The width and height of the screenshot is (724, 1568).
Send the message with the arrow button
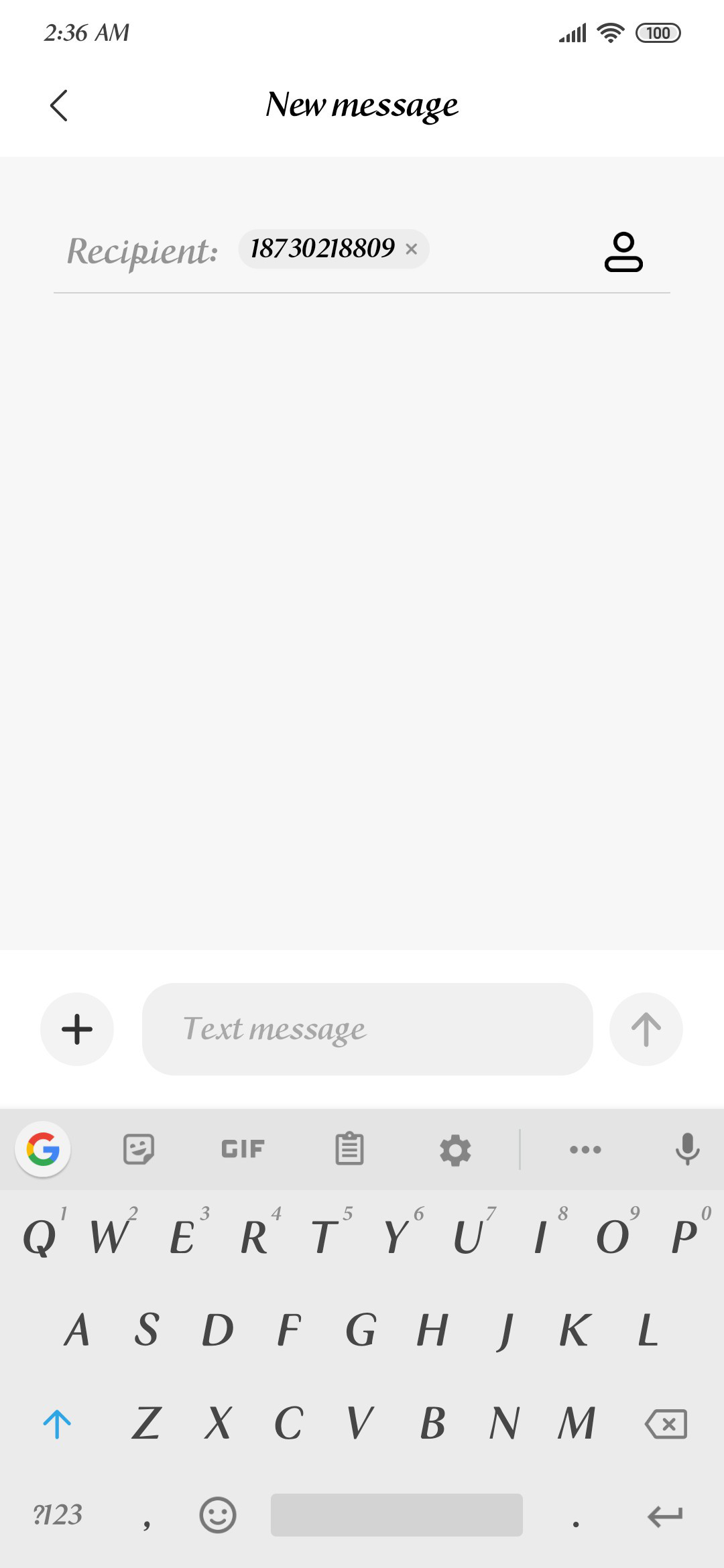[646, 1029]
